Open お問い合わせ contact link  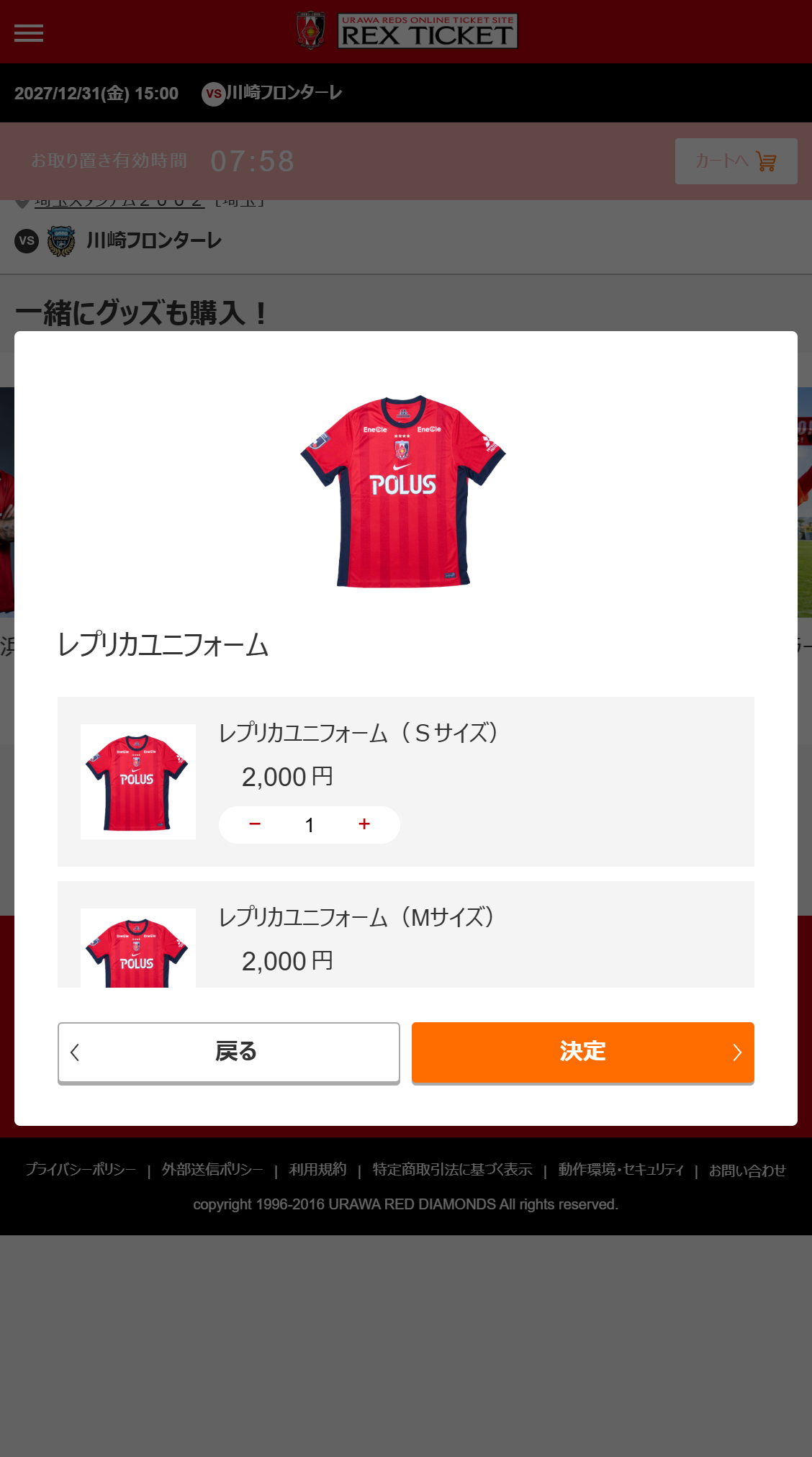point(747,1170)
